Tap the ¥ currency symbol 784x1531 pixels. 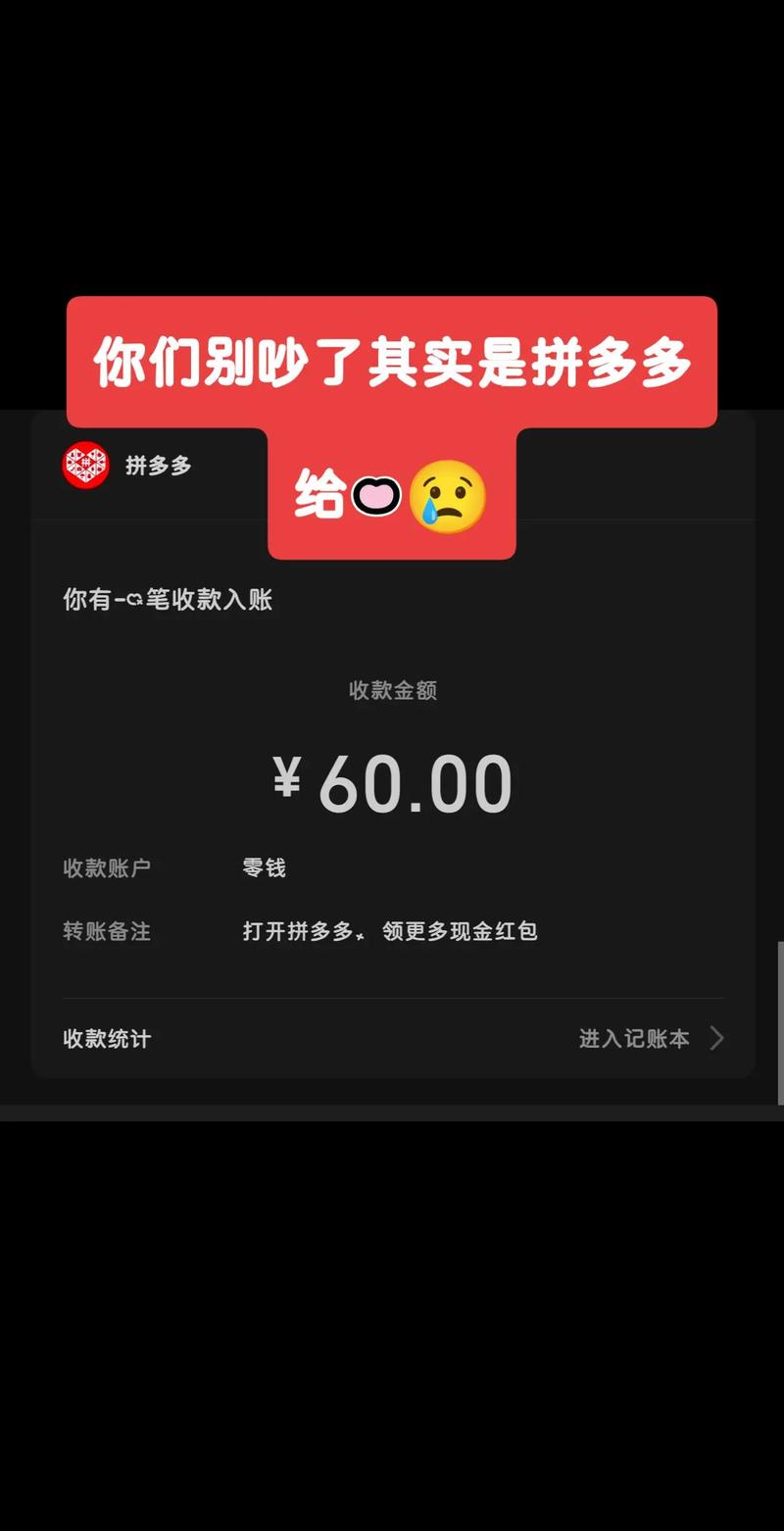289,779
